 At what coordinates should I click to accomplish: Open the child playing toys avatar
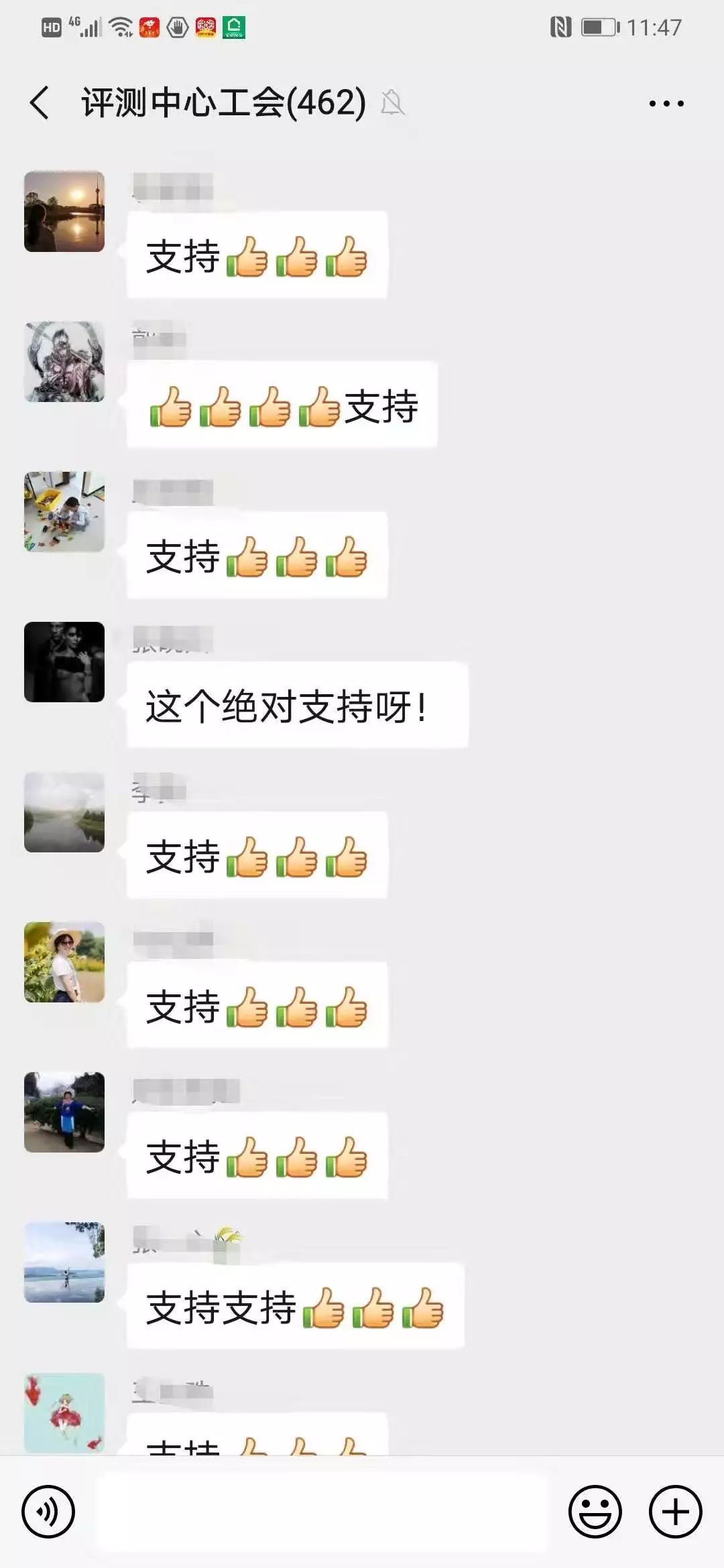(64, 512)
